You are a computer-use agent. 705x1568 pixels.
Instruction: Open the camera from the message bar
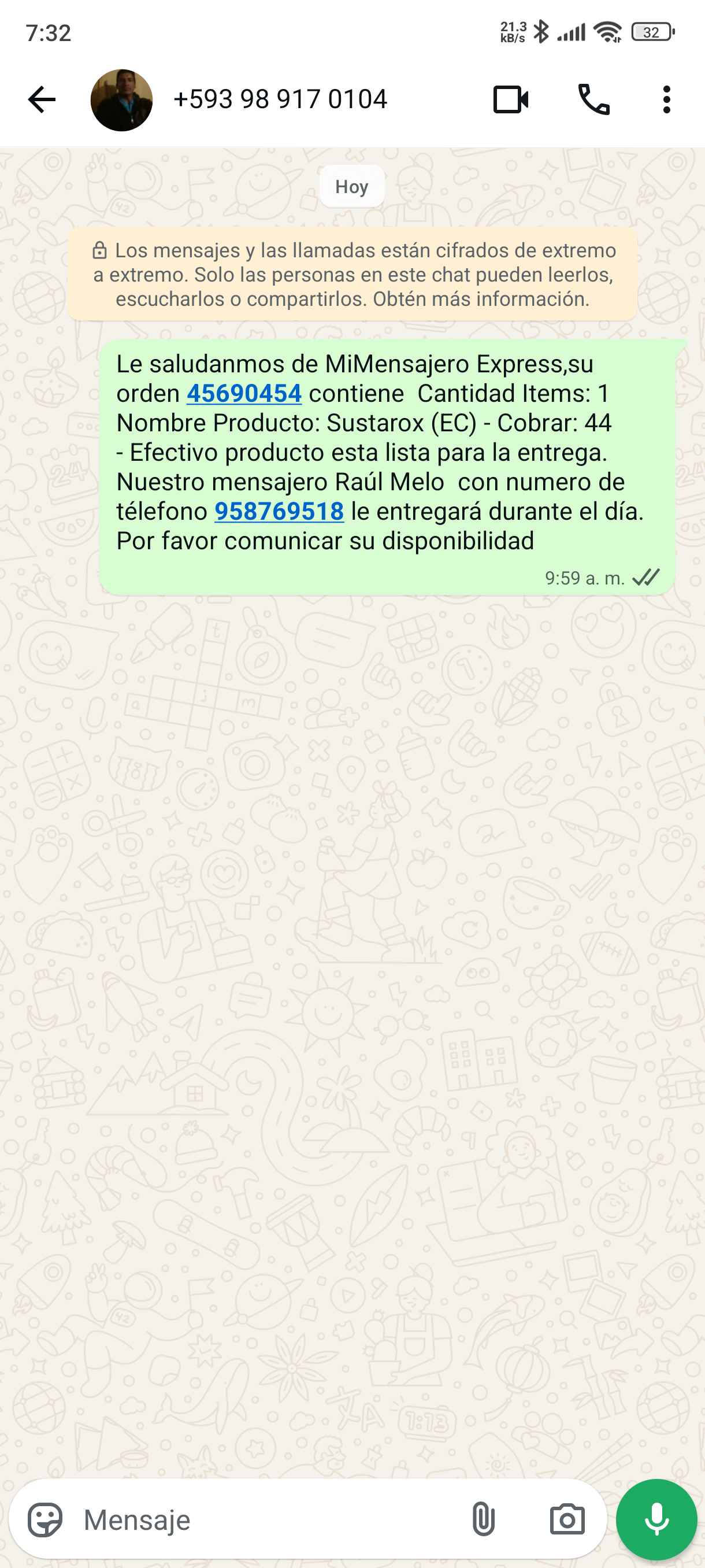pos(567,1520)
